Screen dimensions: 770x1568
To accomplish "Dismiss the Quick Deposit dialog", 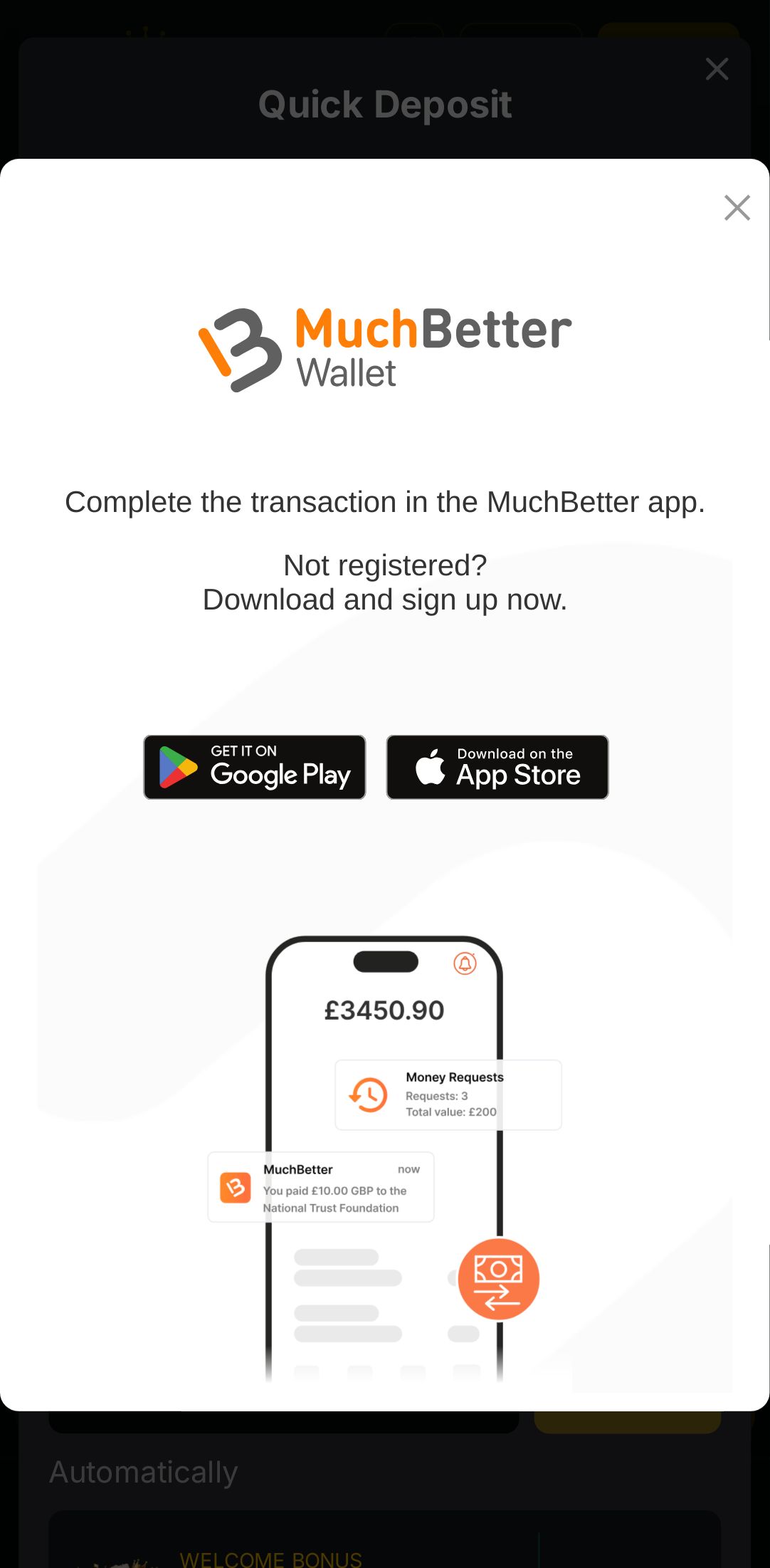I will tap(717, 69).
